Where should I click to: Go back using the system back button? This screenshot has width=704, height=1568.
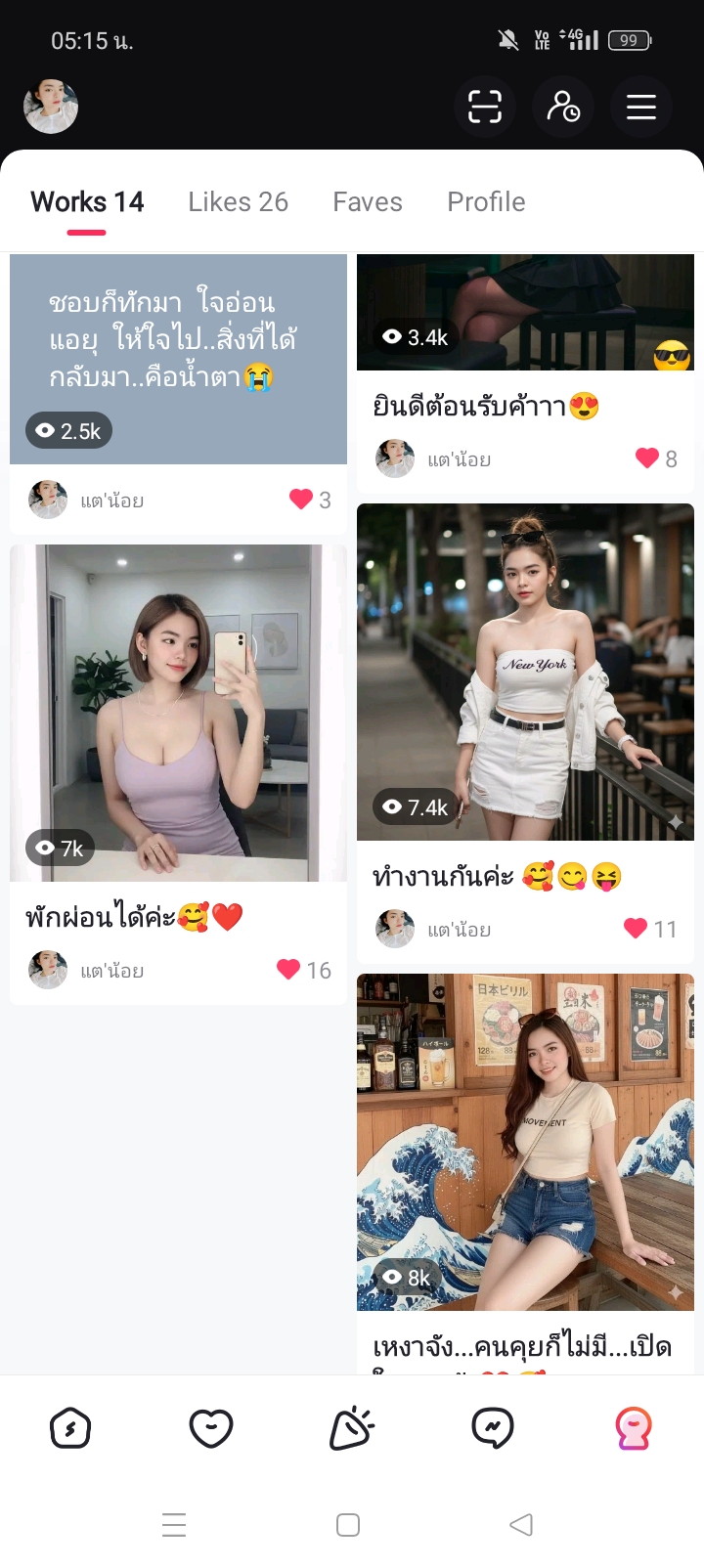(521, 1524)
